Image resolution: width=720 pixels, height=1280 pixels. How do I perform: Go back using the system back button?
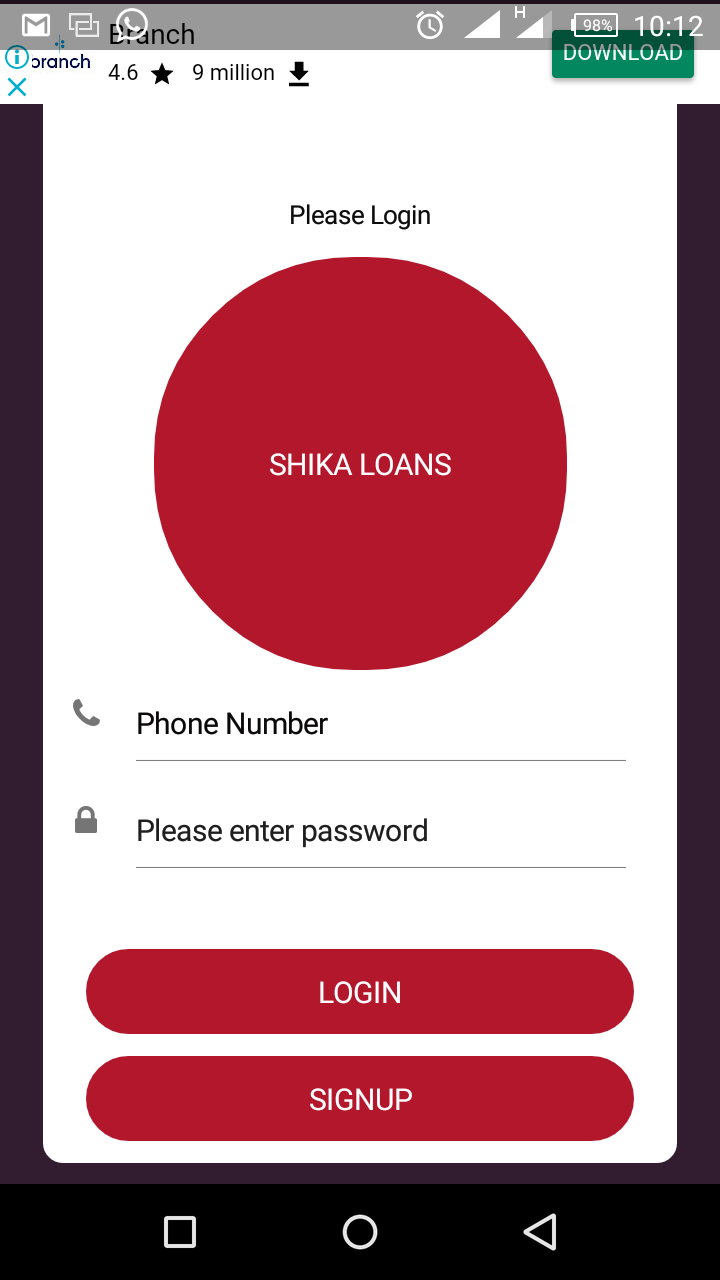[x=540, y=1232]
